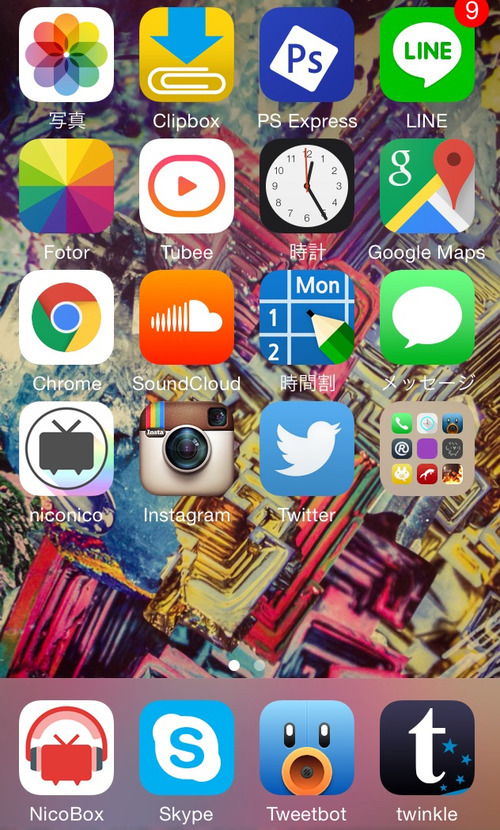Launch Clipbox
This screenshot has height=830, width=500.
click(186, 55)
